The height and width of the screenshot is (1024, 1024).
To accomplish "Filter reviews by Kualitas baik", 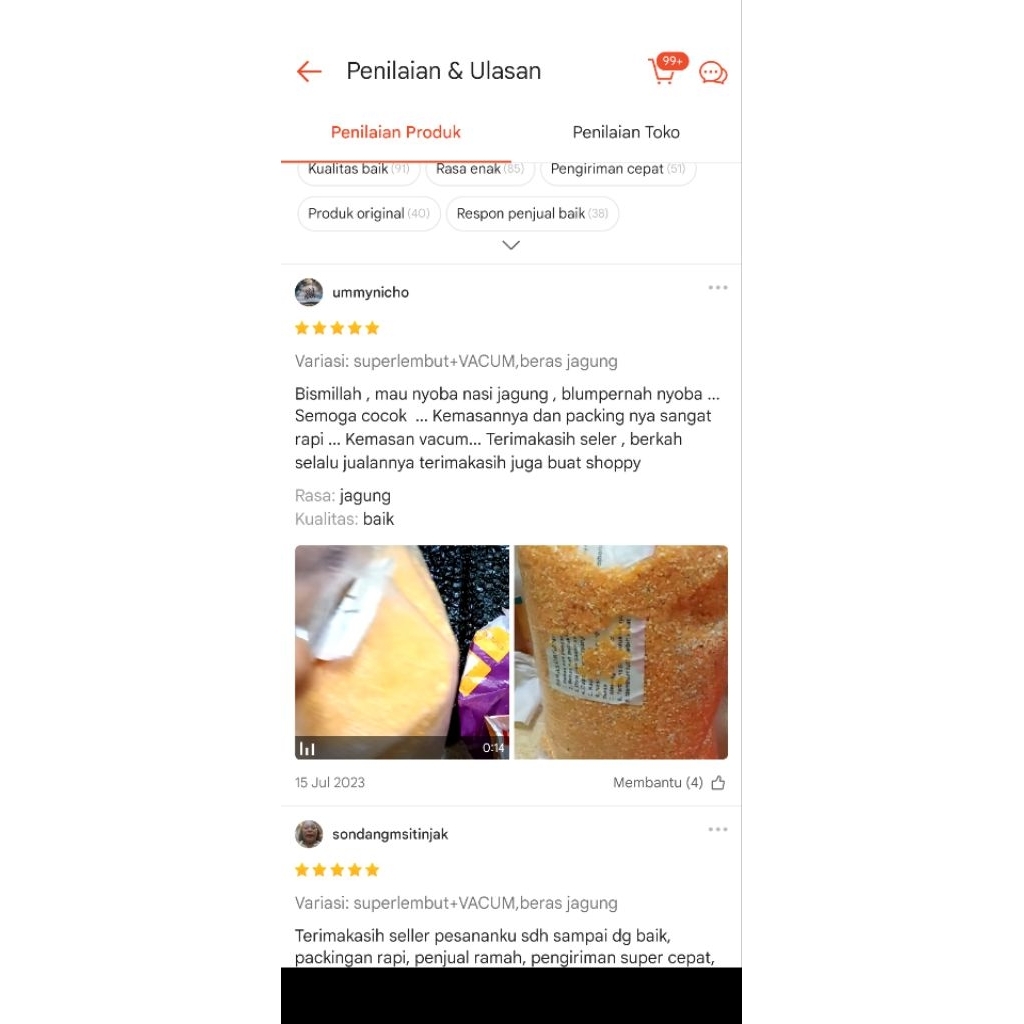I will pos(359,170).
